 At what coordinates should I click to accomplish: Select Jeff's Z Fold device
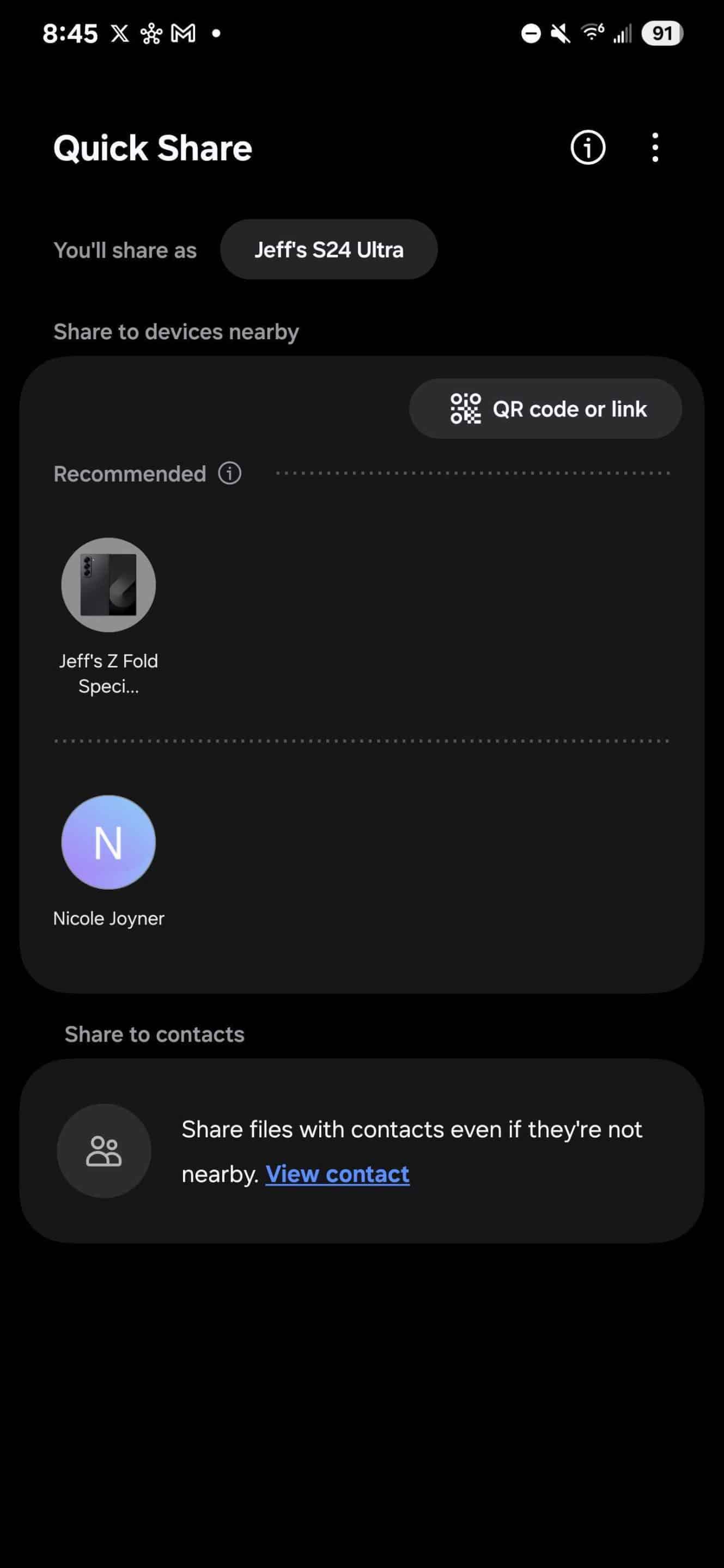[108, 585]
